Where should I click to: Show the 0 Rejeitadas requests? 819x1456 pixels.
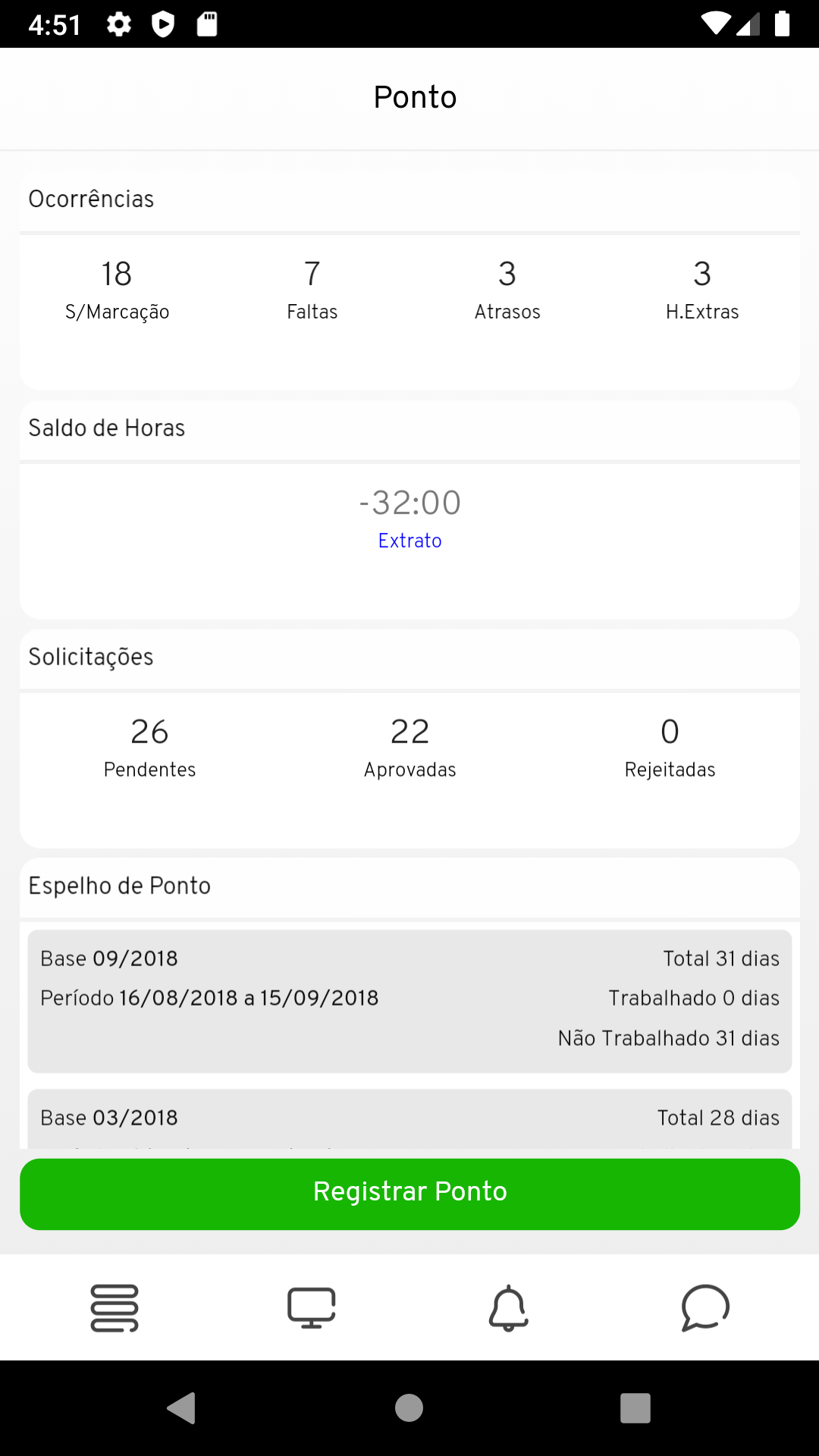click(670, 748)
